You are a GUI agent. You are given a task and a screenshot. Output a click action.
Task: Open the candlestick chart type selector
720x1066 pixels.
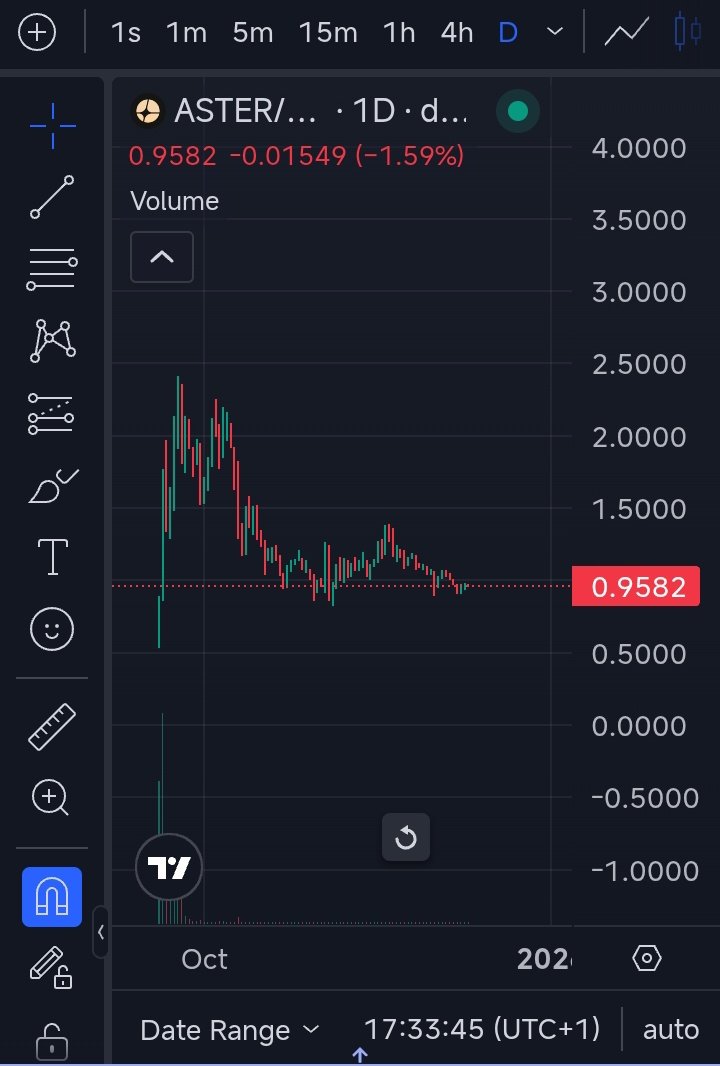click(688, 33)
